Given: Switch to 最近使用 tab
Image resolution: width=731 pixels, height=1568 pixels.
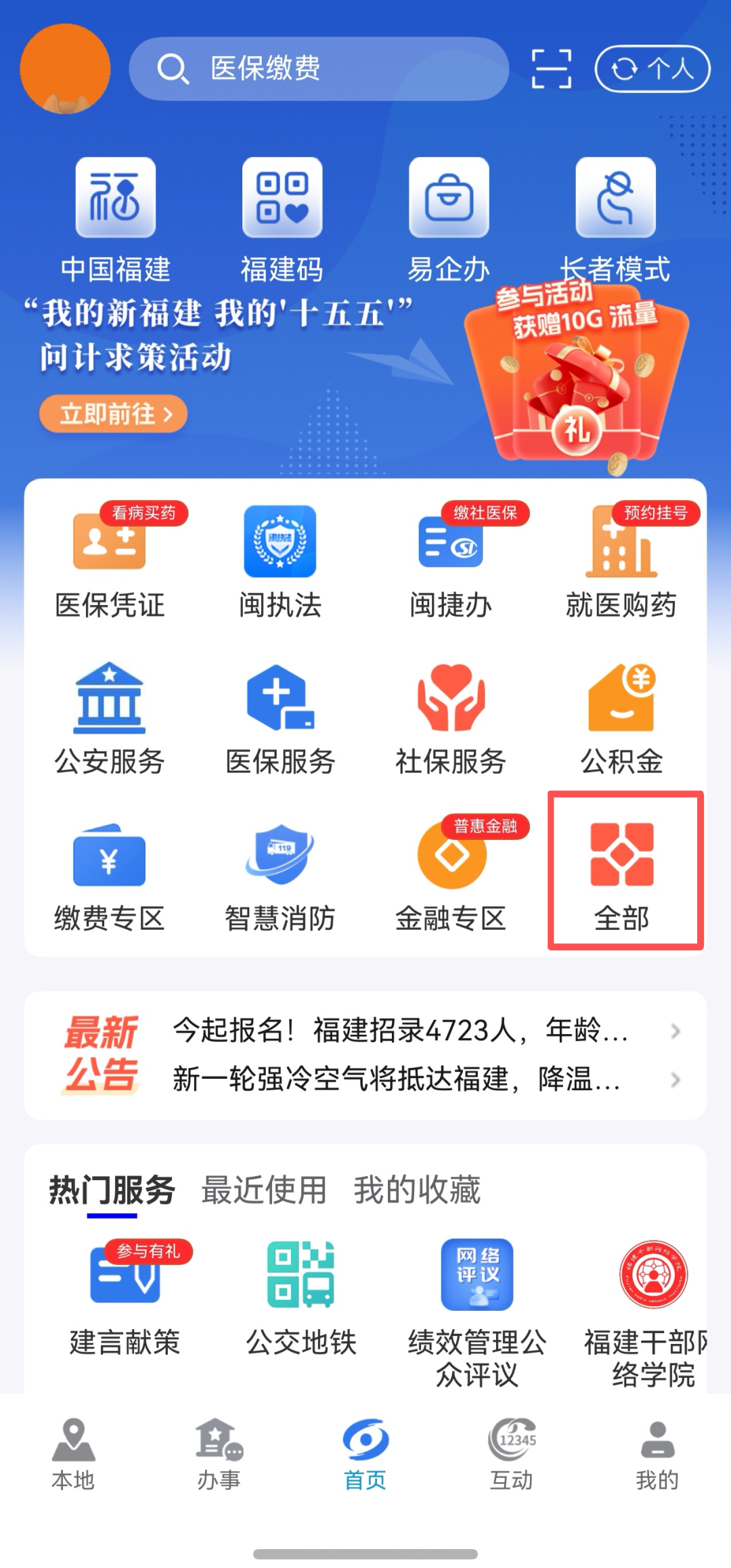Looking at the screenshot, I should pos(264,1190).
